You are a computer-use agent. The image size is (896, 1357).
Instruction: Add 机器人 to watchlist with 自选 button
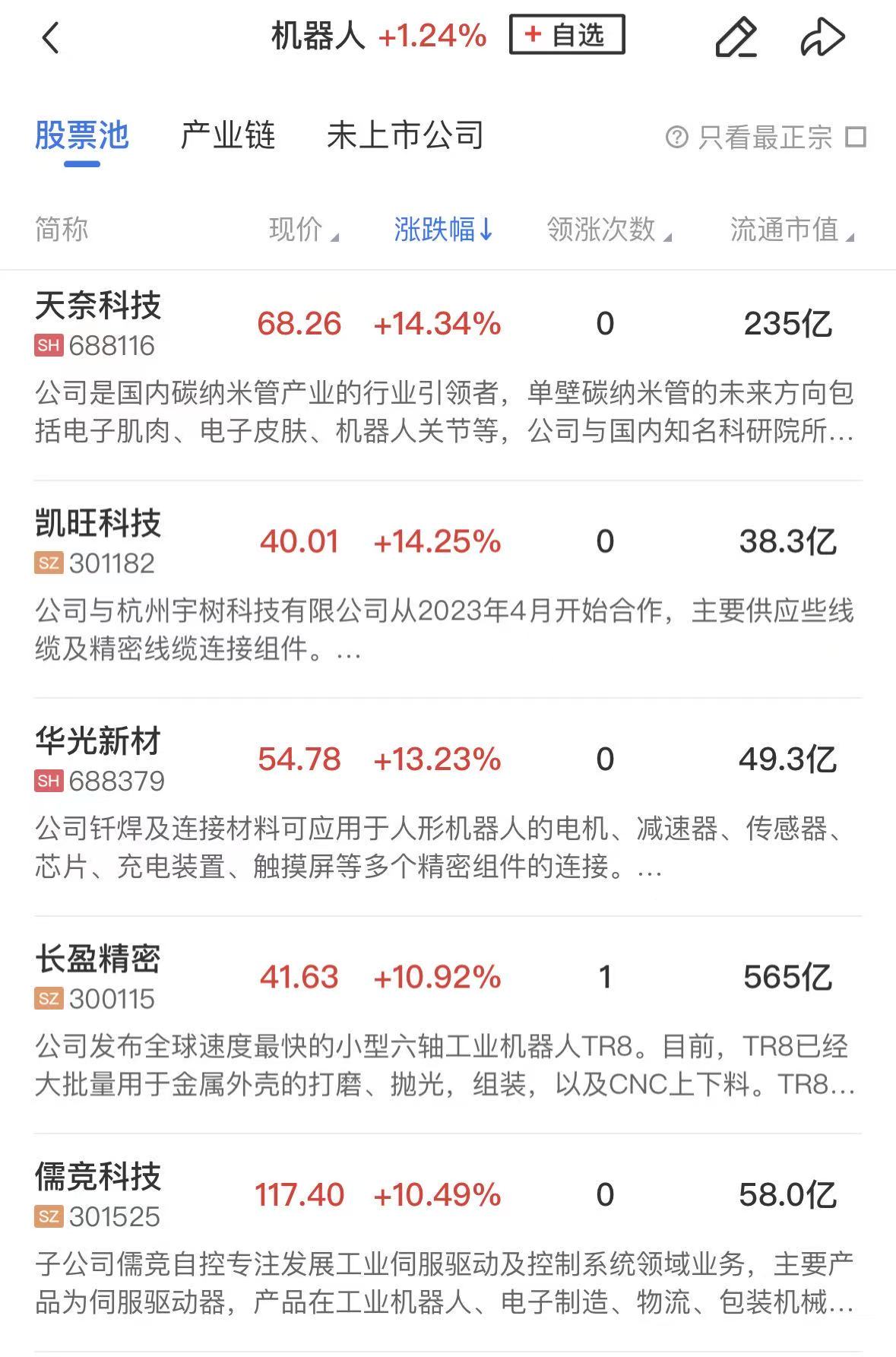tap(566, 35)
